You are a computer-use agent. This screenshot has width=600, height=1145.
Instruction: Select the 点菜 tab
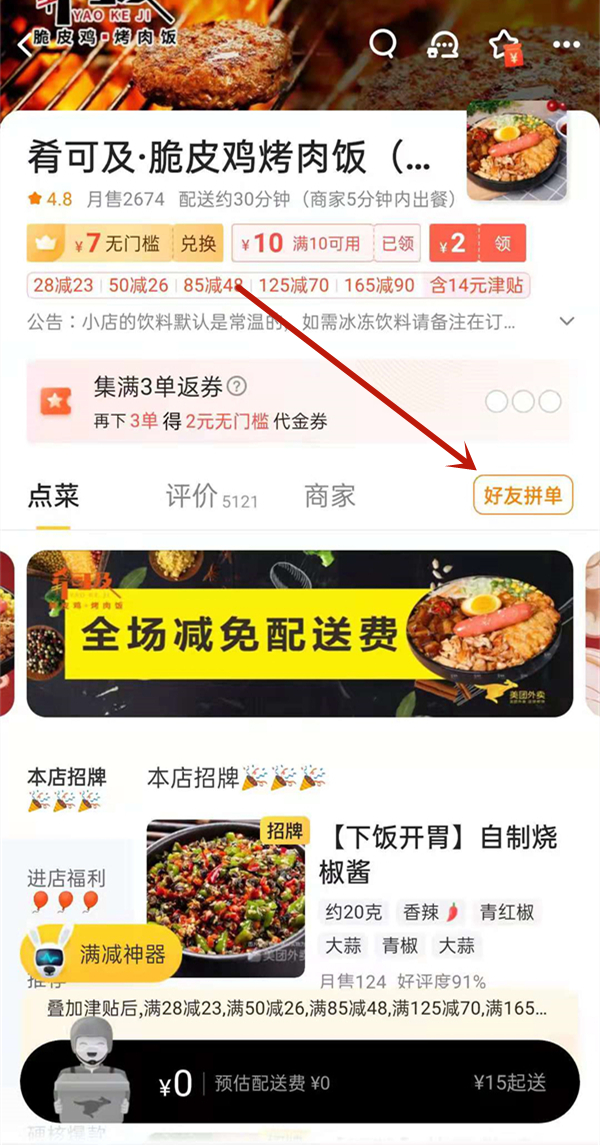point(53,496)
